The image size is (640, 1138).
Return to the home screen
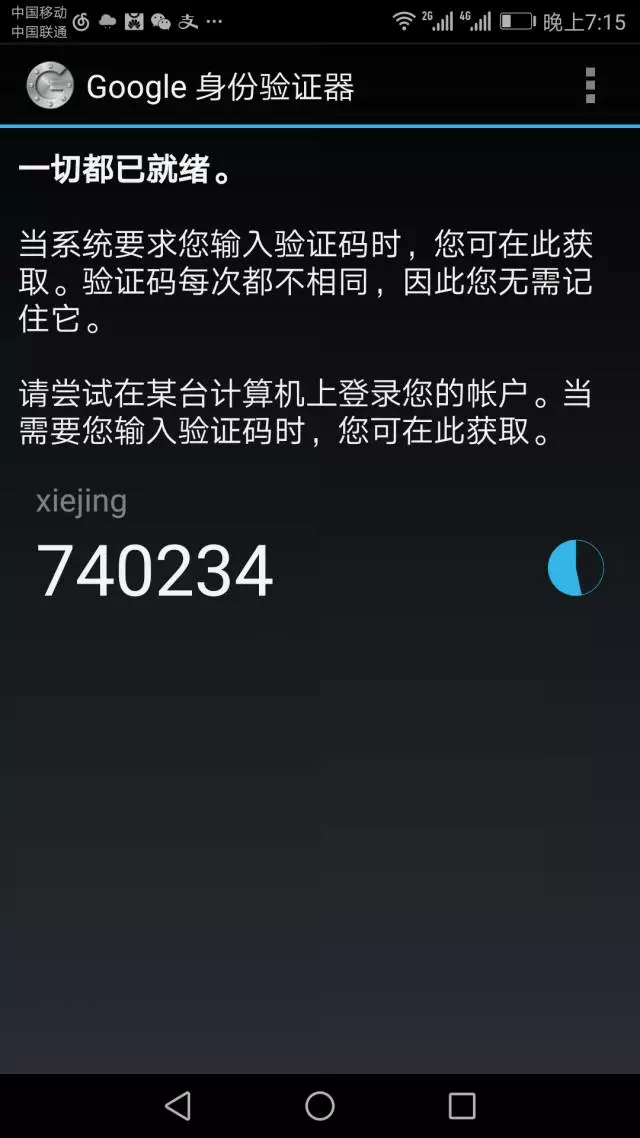point(320,1105)
